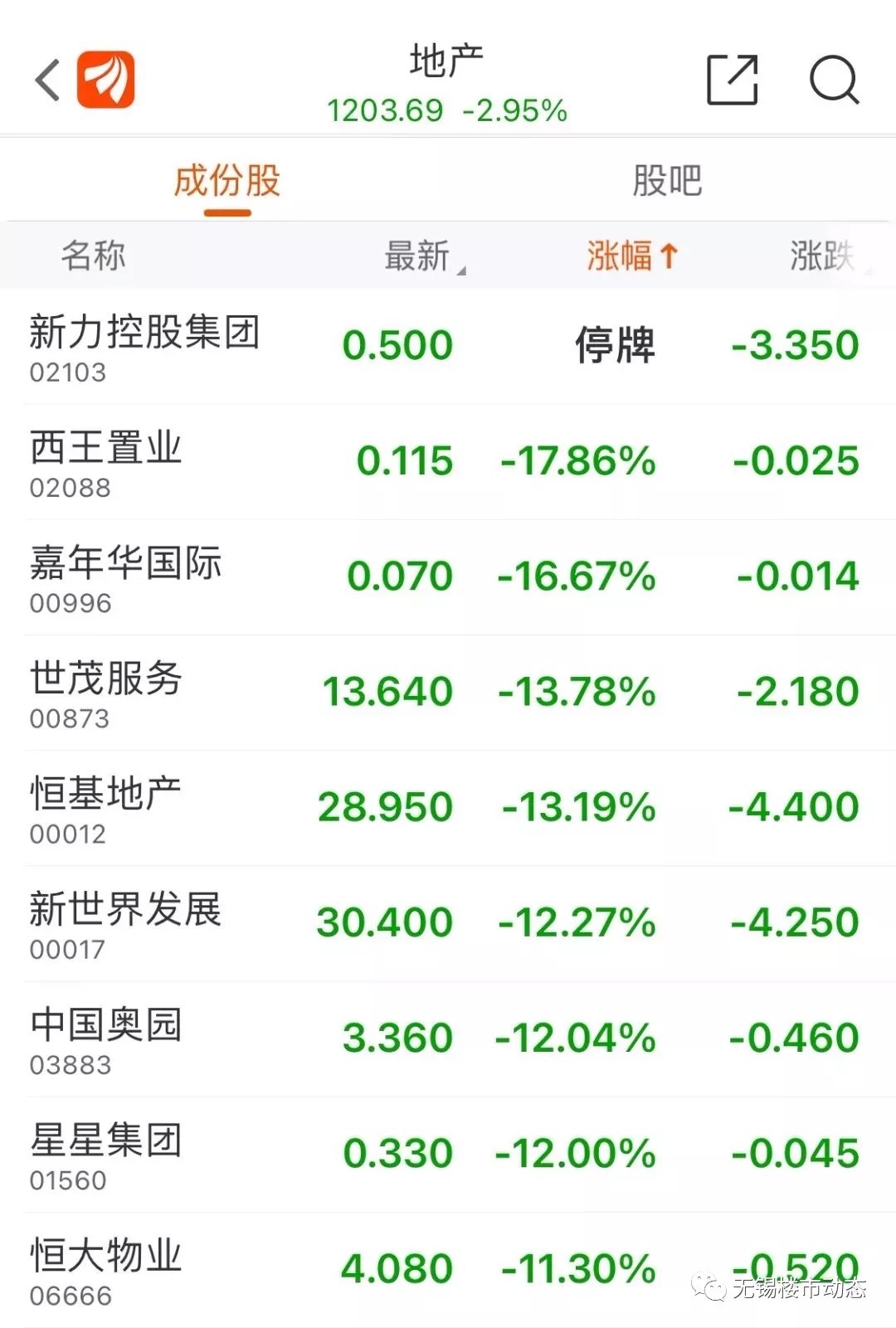This screenshot has height=1328, width=896.
Task: Tap the index value 1203.69 -2.95%
Action: pyautogui.click(x=446, y=106)
